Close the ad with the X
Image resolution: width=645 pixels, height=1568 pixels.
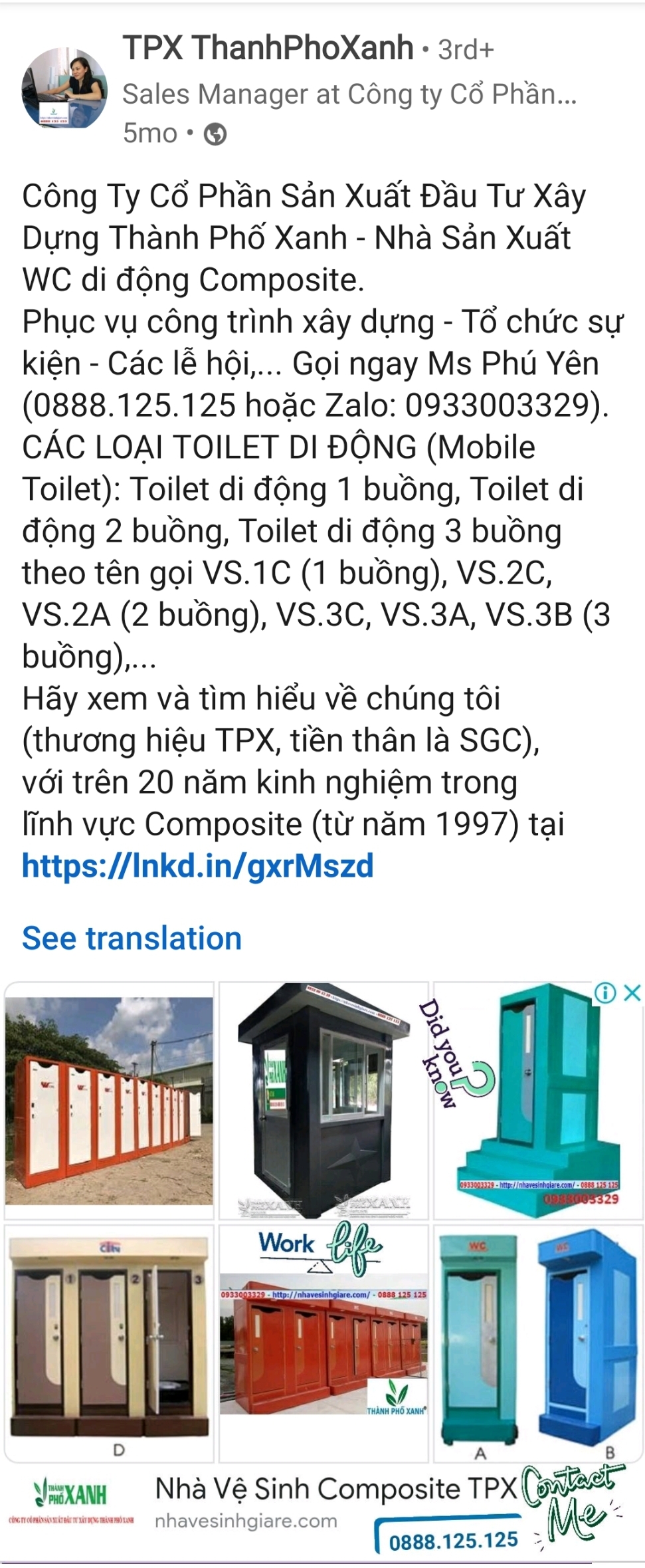pyautogui.click(x=632, y=993)
